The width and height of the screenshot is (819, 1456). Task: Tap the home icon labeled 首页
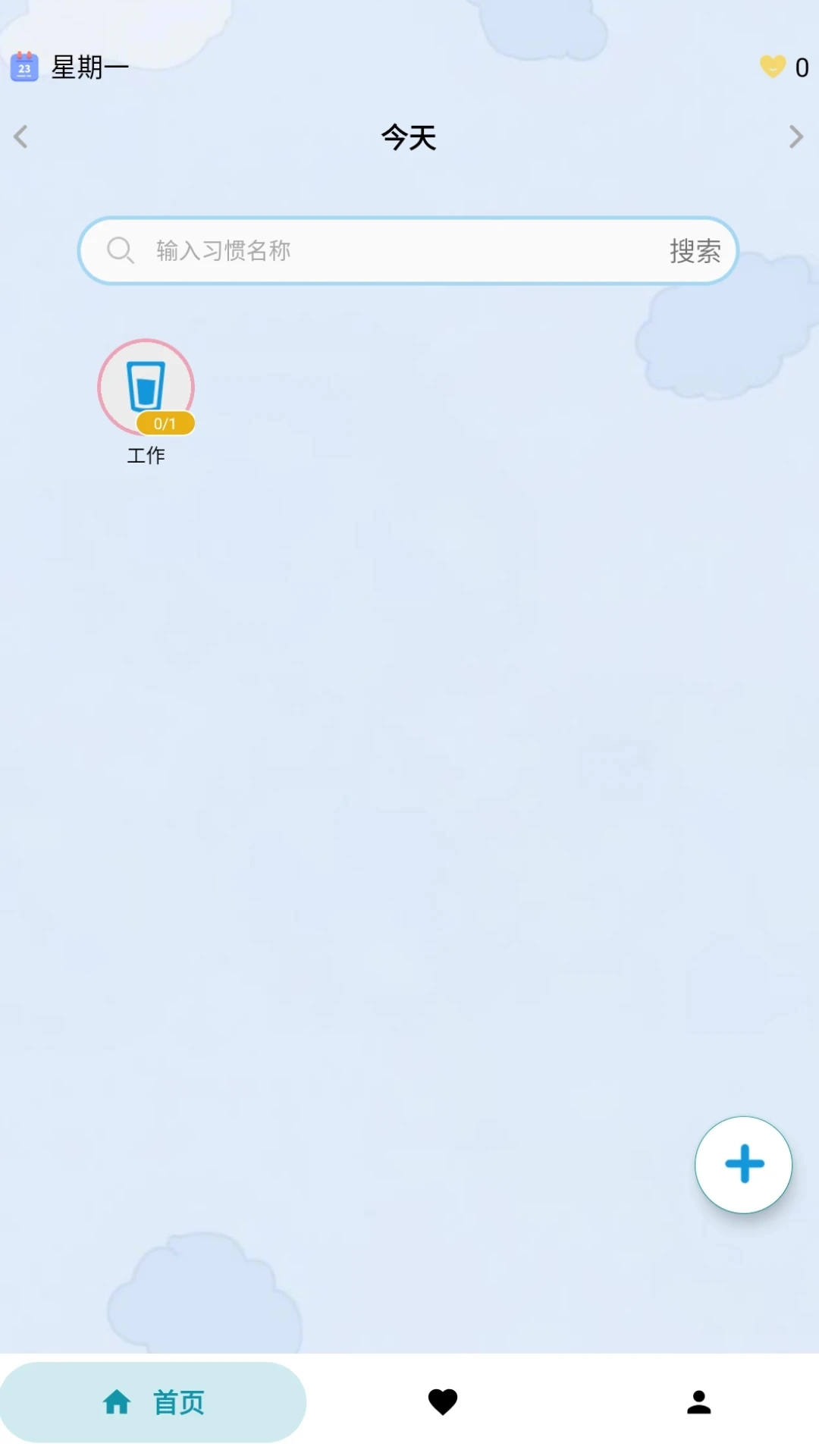(x=118, y=1401)
